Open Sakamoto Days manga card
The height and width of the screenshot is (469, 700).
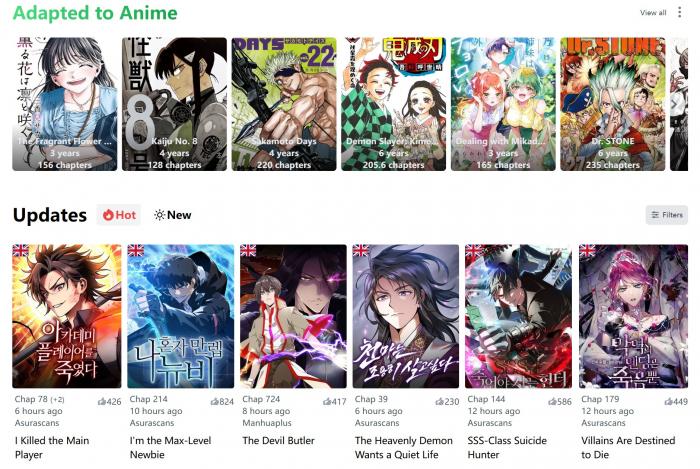pos(284,104)
